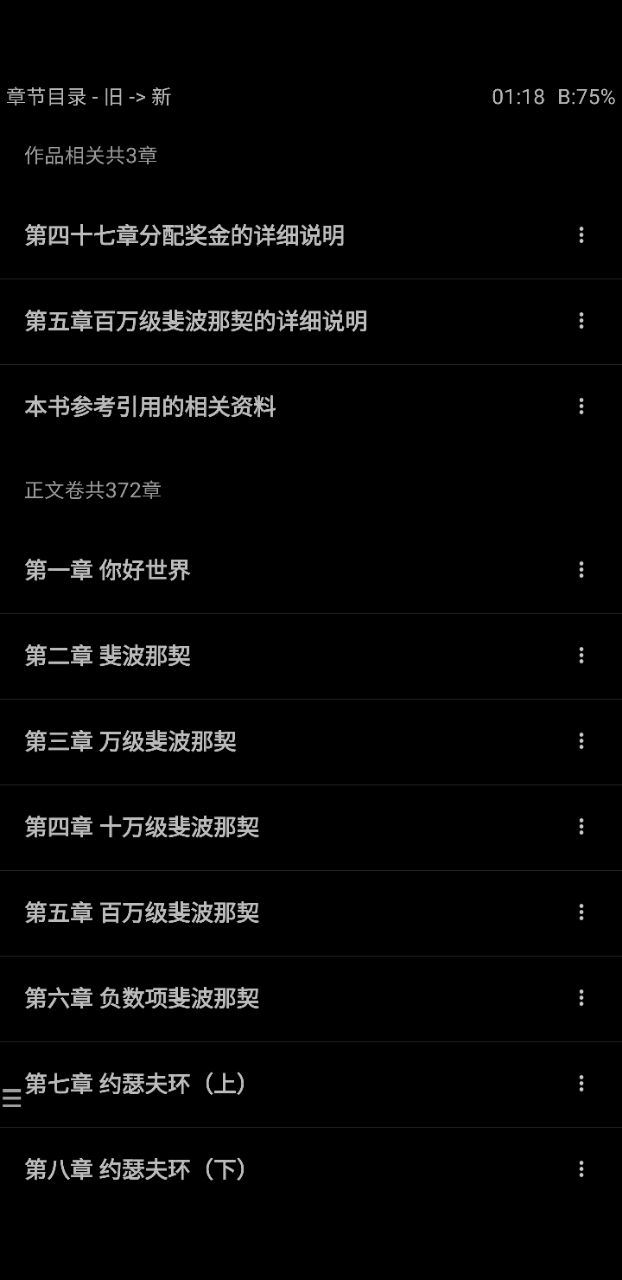Open options for 第六章 负数项斐波那契
Screen dimensions: 622x1280
point(581,998)
